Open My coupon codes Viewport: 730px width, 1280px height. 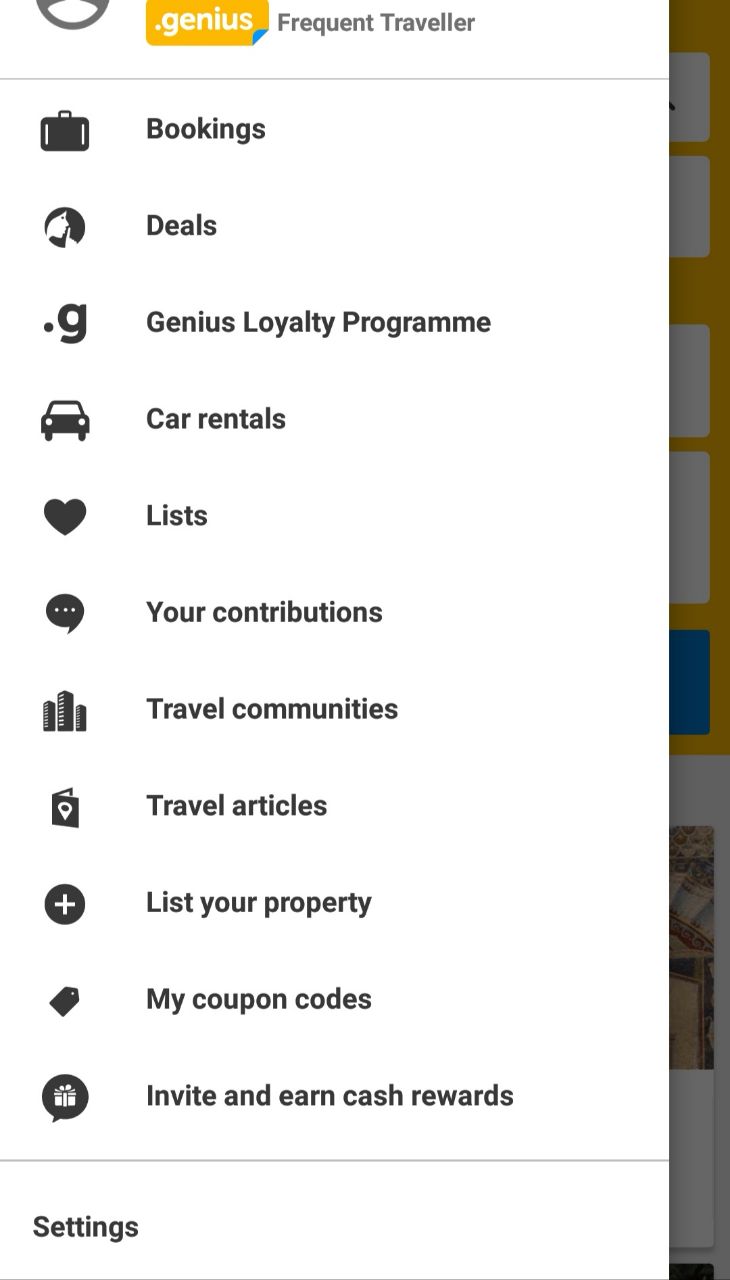coord(334,999)
